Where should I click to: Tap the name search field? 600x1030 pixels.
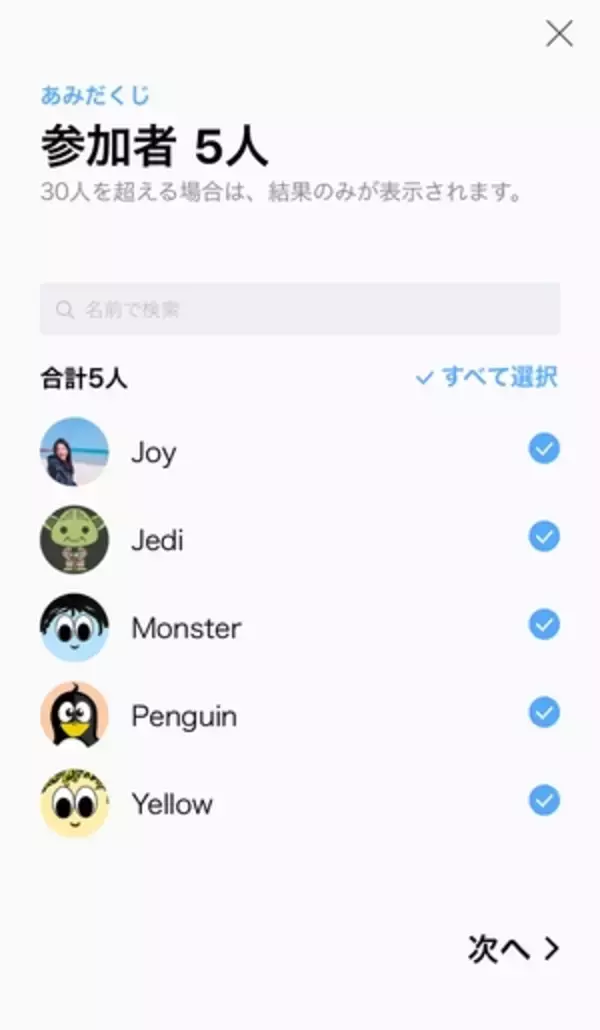coord(300,309)
